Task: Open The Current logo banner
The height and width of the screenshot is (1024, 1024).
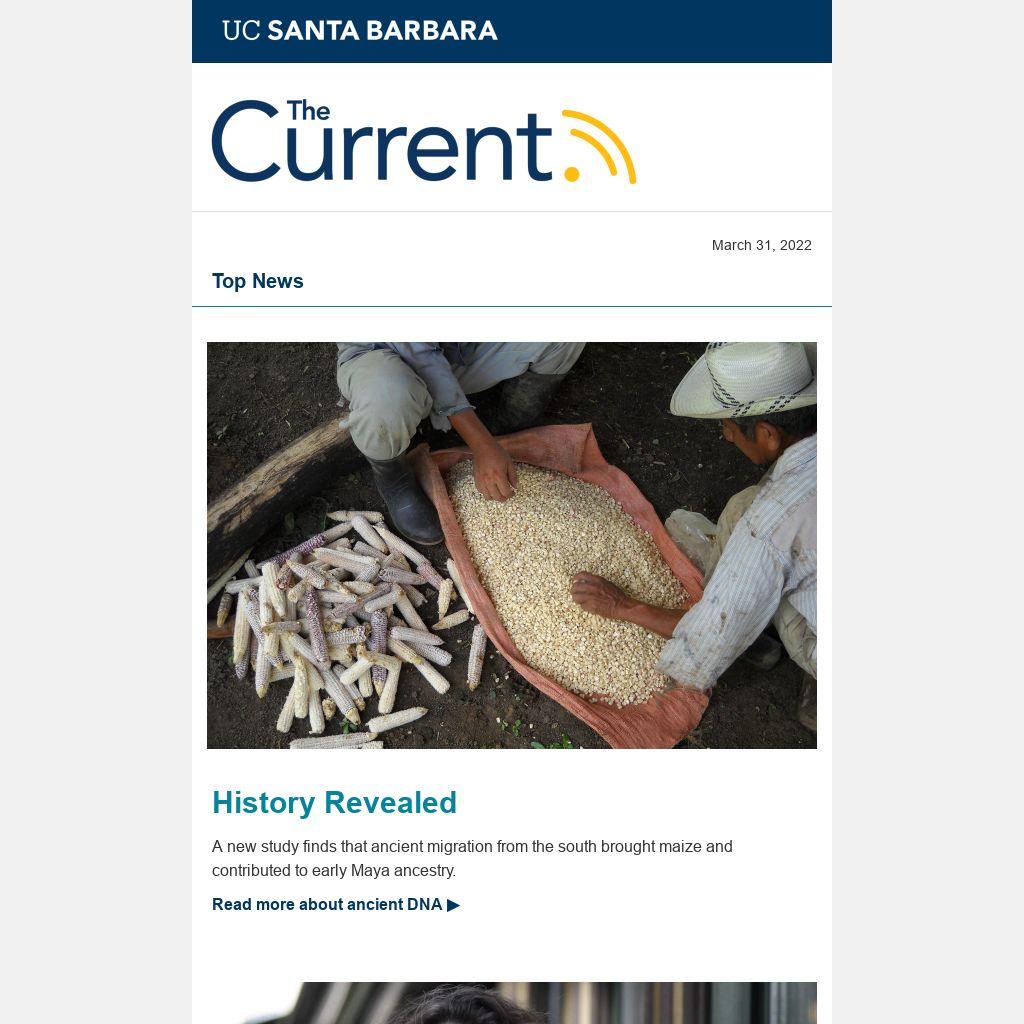Action: pos(423,141)
